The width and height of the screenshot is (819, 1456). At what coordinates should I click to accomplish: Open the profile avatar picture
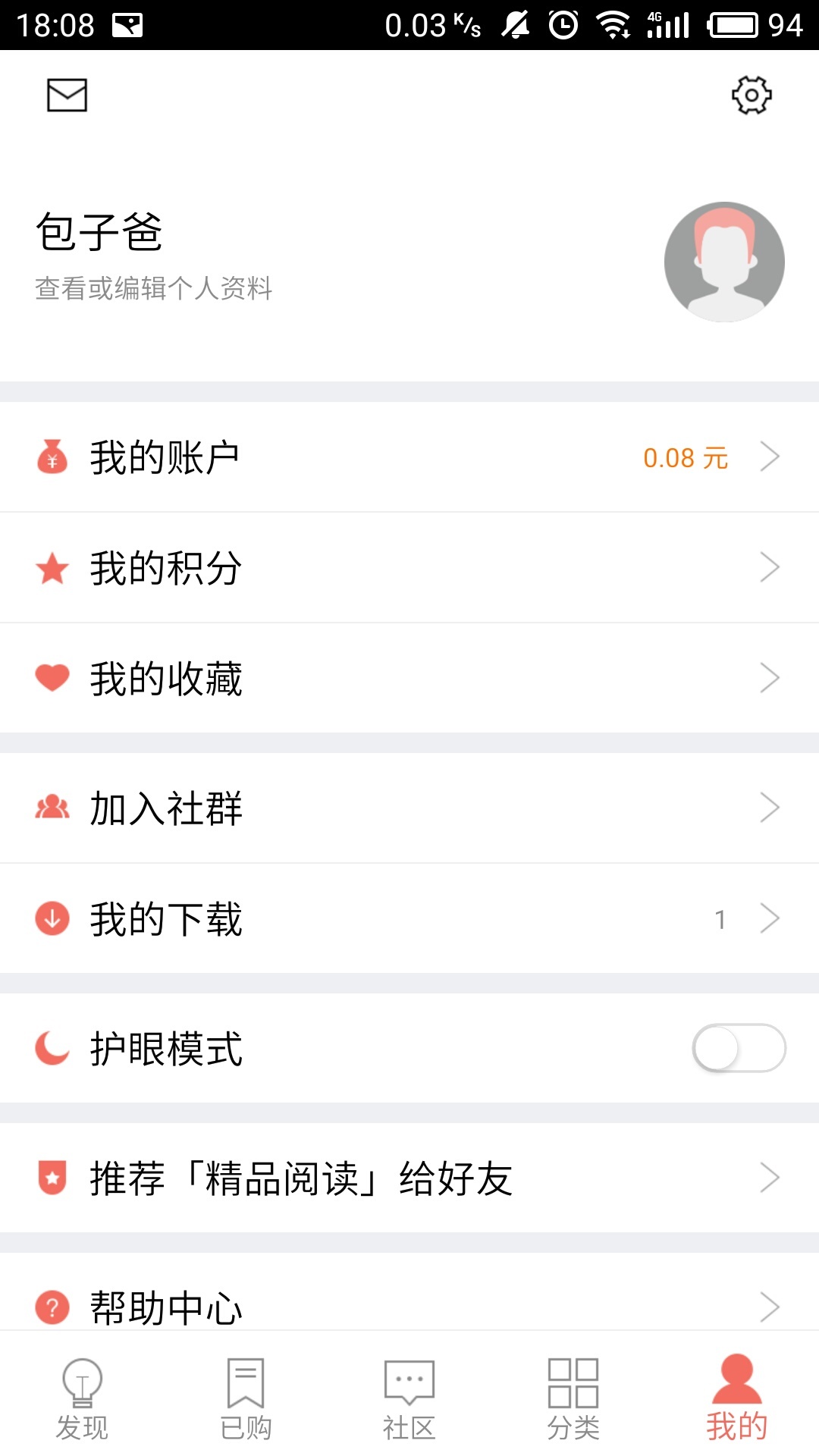724,262
